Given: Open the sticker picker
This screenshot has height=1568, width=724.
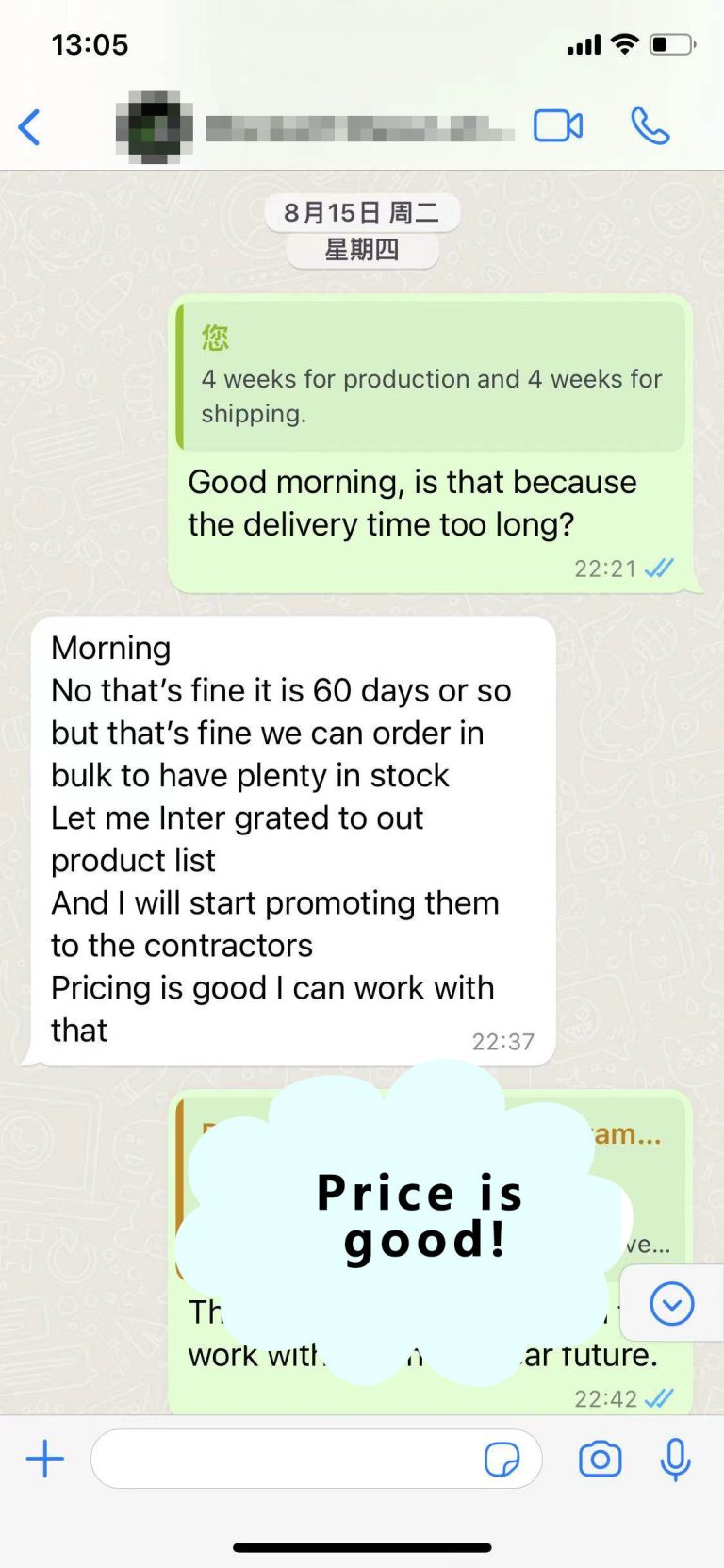Looking at the screenshot, I should (x=502, y=1460).
